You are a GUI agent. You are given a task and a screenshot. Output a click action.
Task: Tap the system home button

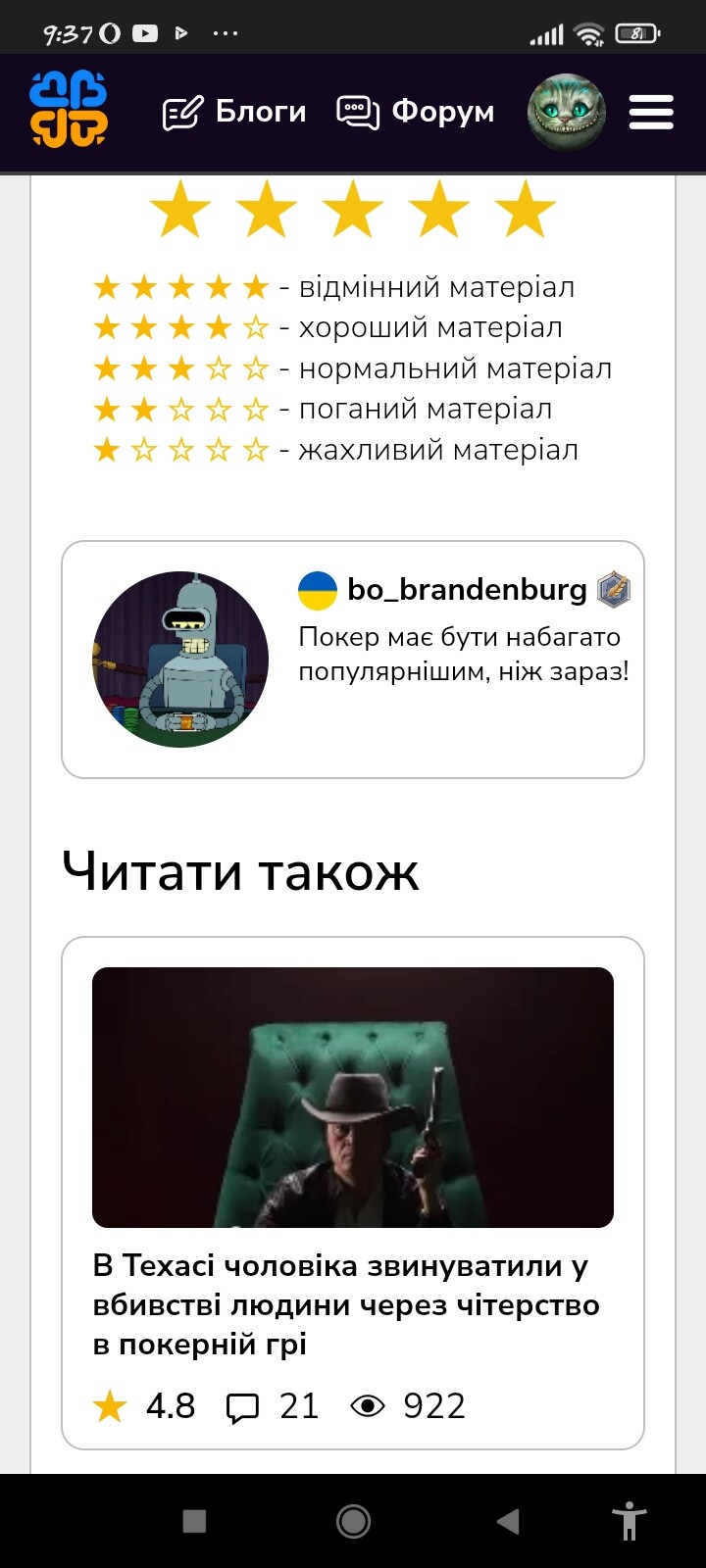click(353, 1521)
